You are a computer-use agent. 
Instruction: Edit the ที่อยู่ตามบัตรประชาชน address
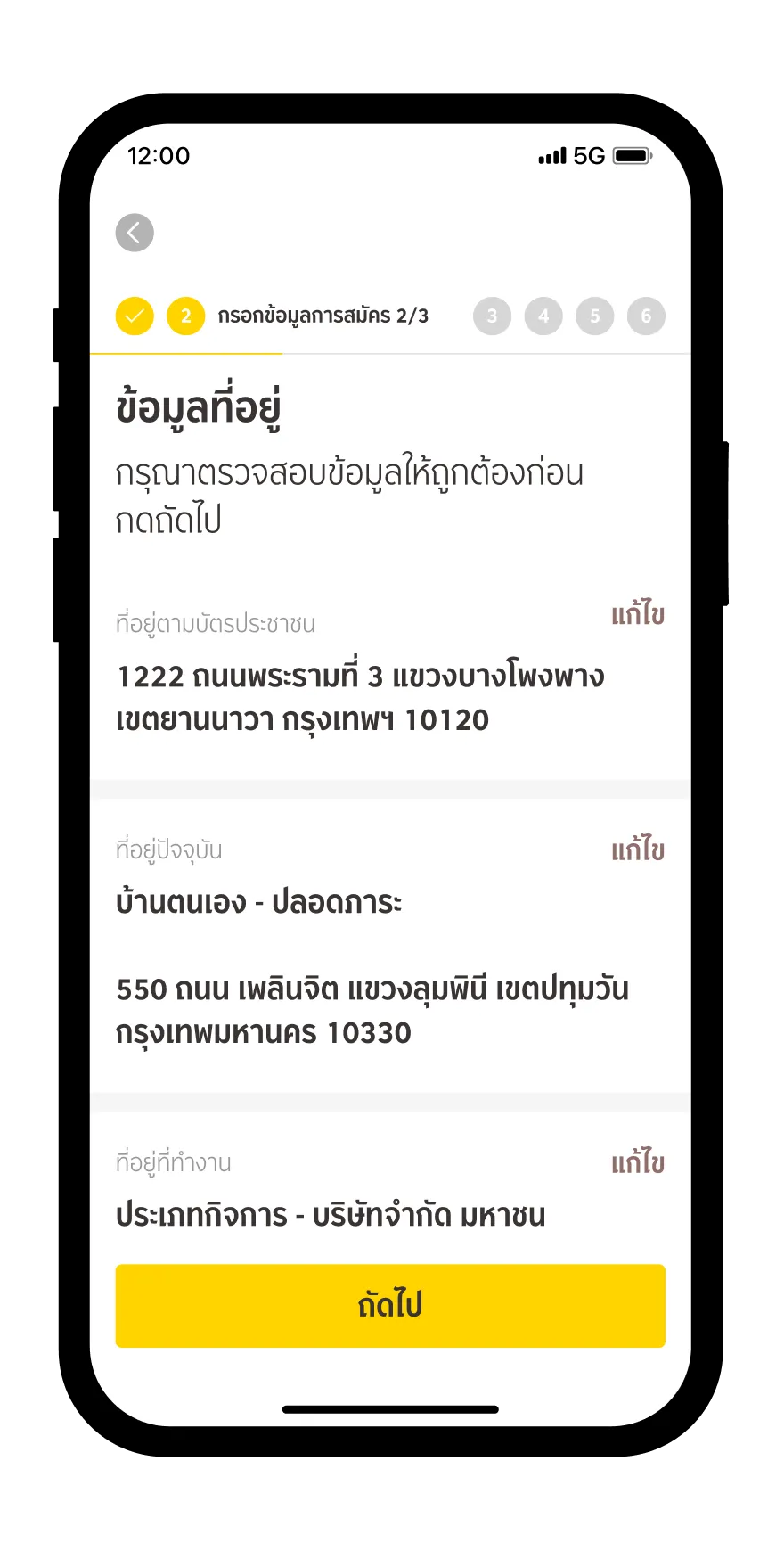tap(638, 615)
